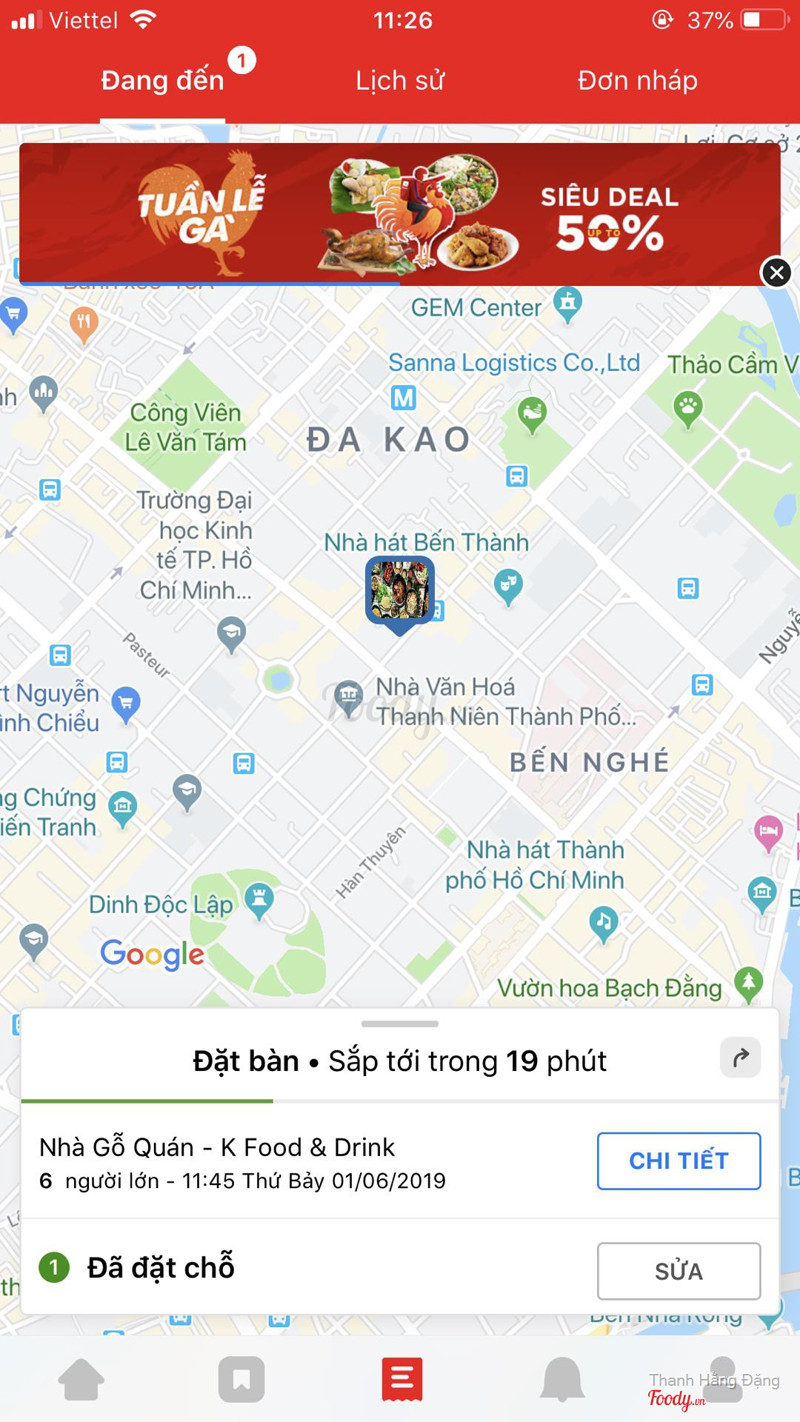Select the Đang đến tab
Screen dimensions: 800x1422
163,81
